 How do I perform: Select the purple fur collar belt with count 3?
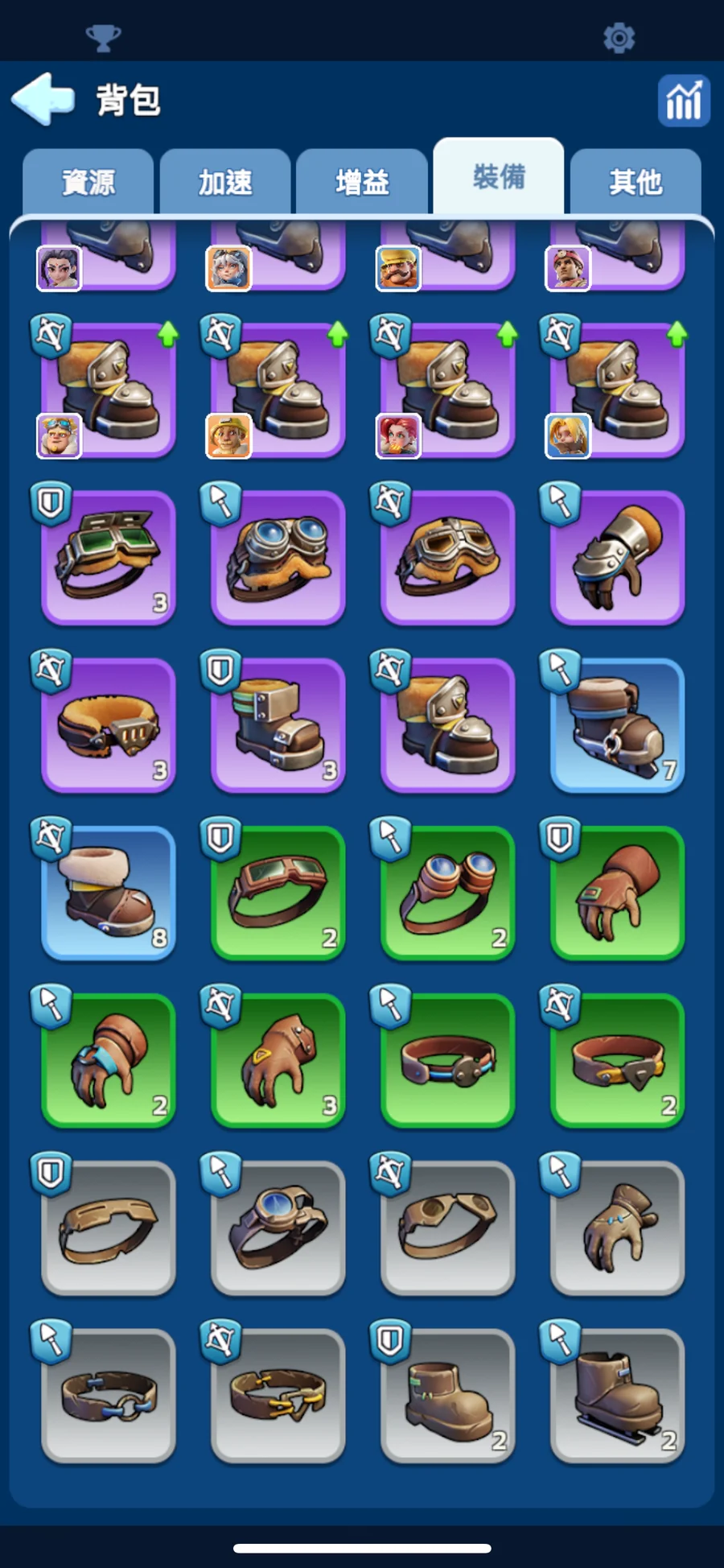pyautogui.click(x=109, y=724)
